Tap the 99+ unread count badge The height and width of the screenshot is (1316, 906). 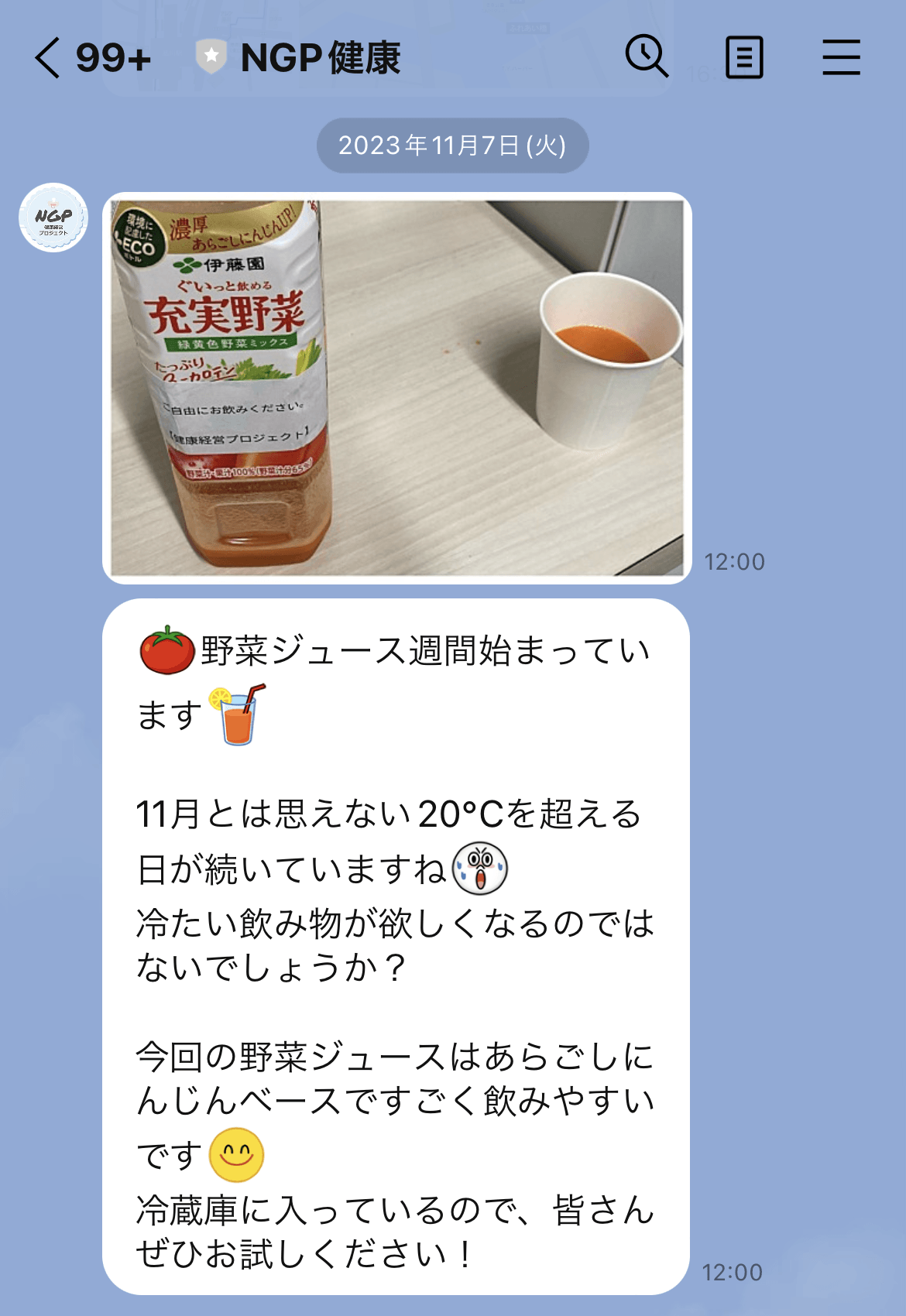tap(115, 57)
